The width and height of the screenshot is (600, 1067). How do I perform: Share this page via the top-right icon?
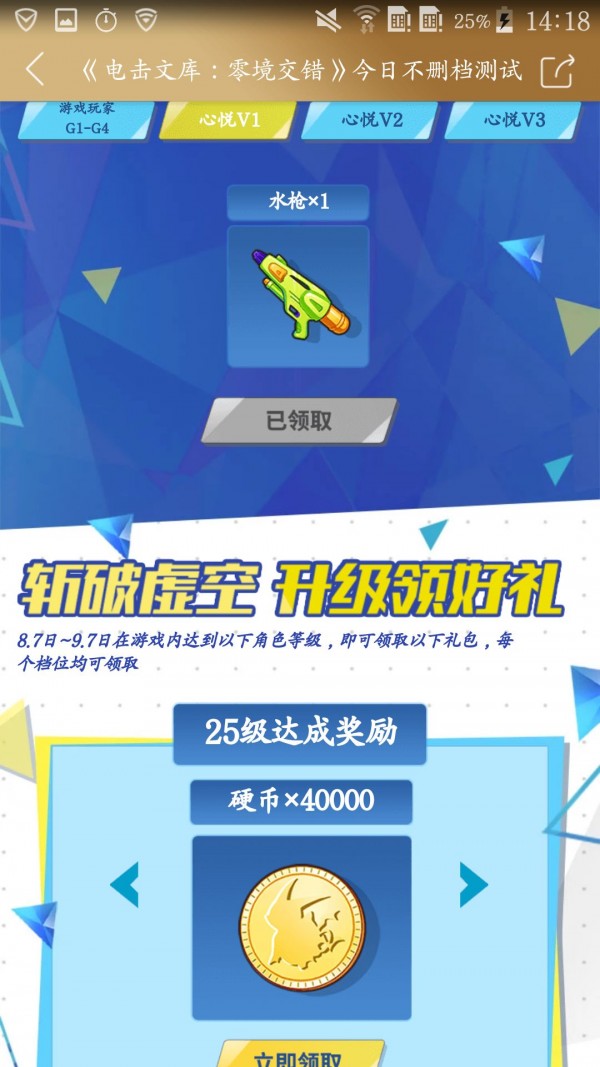click(557, 70)
